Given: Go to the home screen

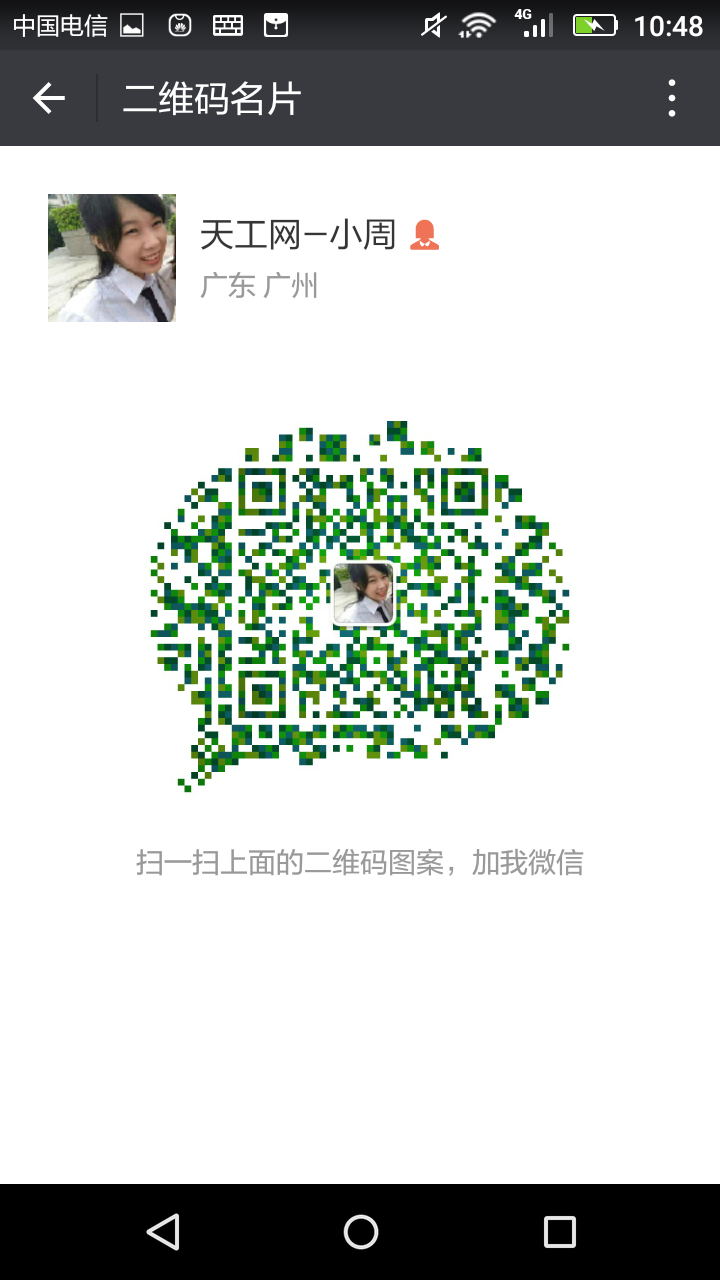Looking at the screenshot, I should point(360,1232).
